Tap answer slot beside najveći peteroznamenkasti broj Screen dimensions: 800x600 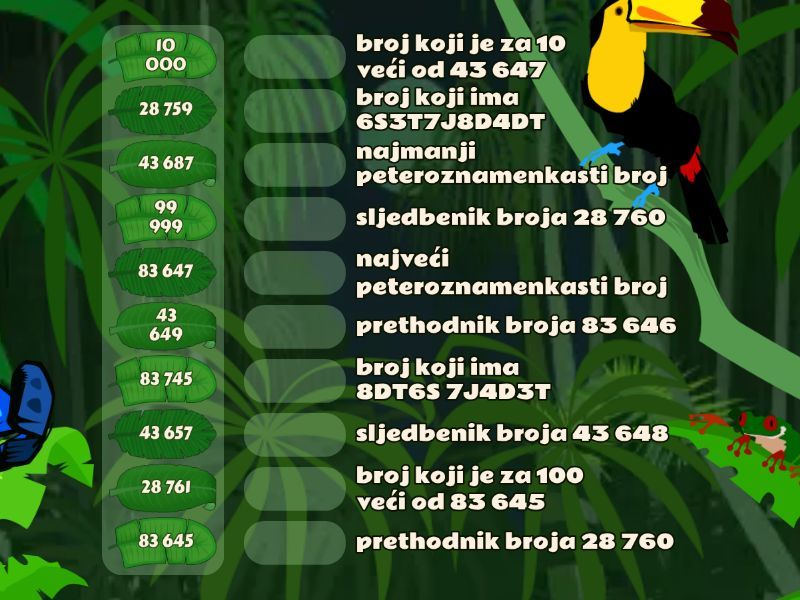294,272
